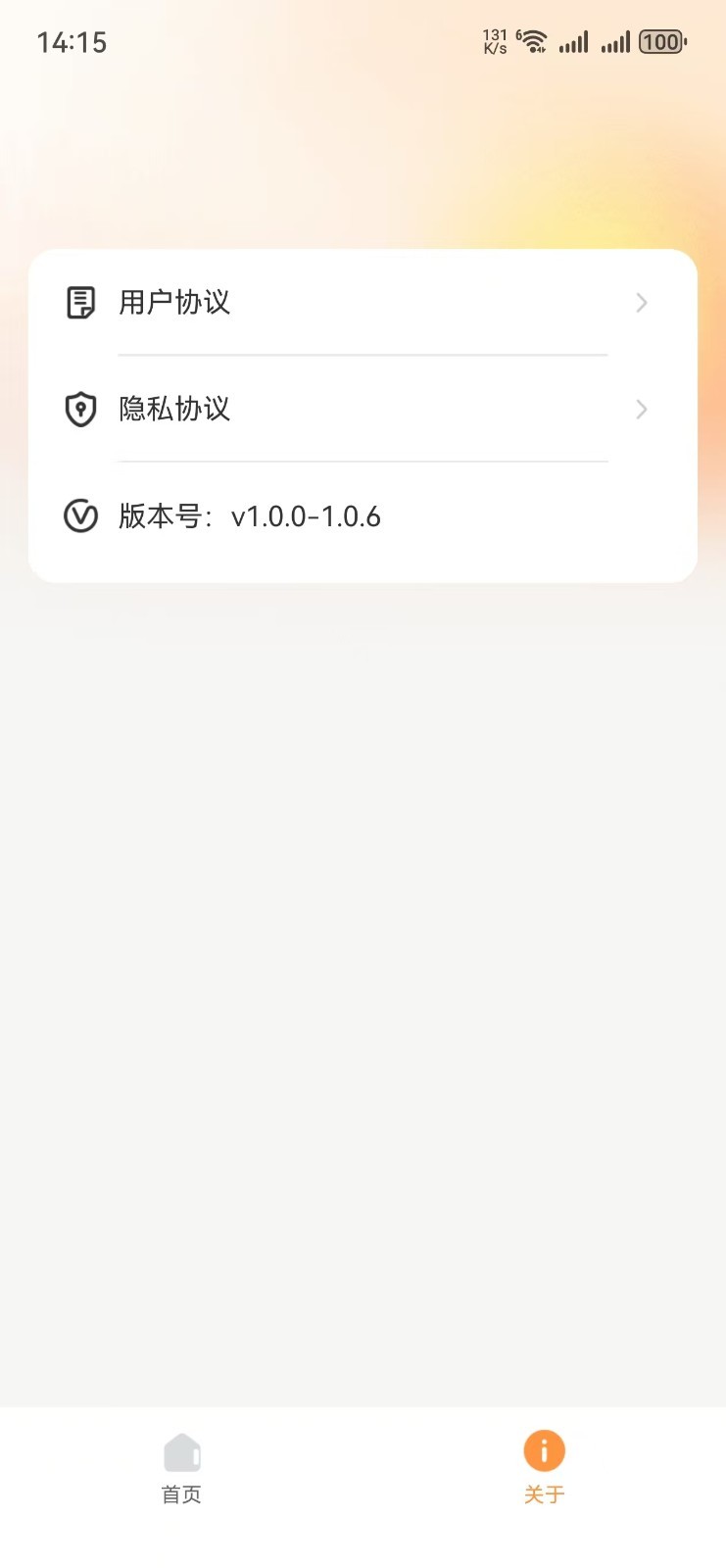The image size is (726, 1568).
Task: Tap the network speed indicator 131 K/s
Action: tap(494, 41)
